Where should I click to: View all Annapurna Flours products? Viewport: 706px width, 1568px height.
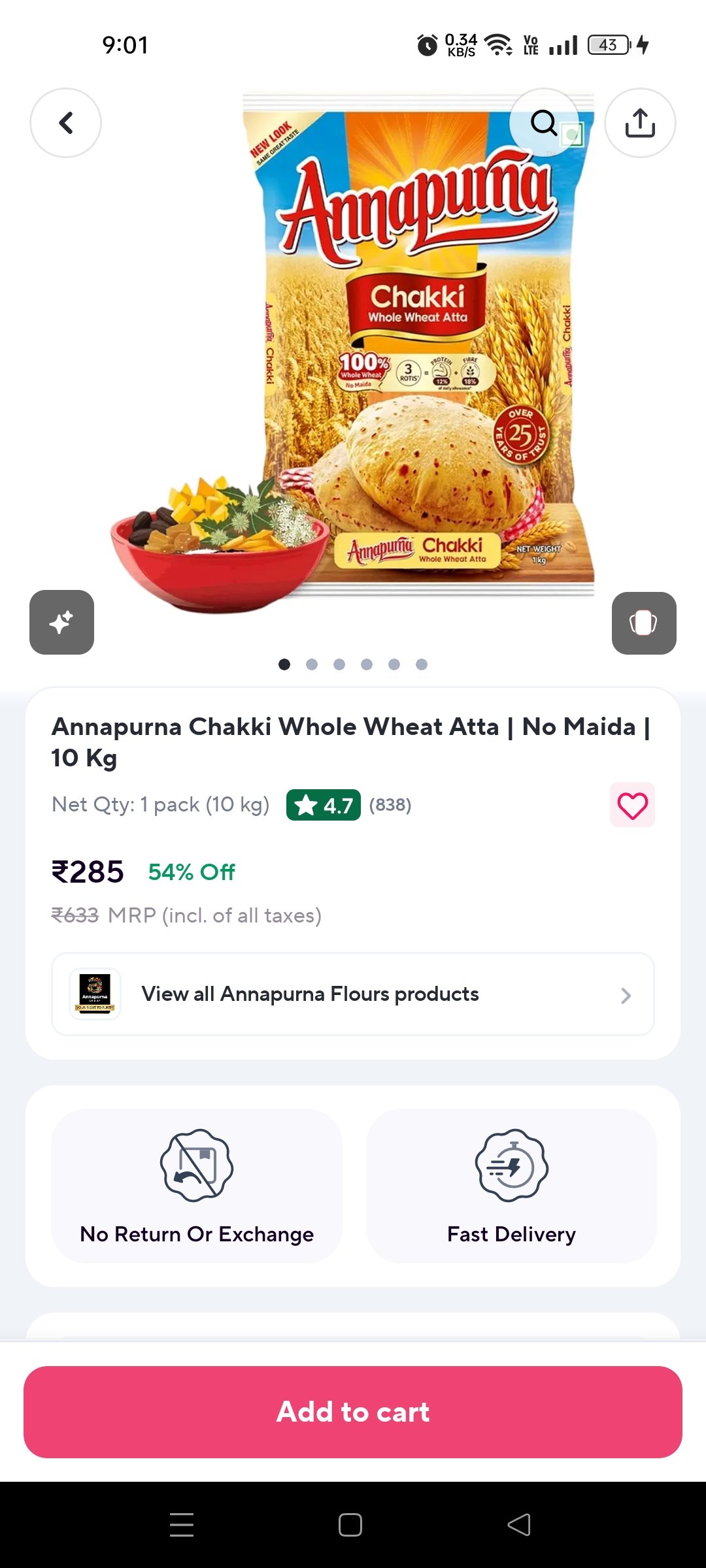[x=353, y=994]
